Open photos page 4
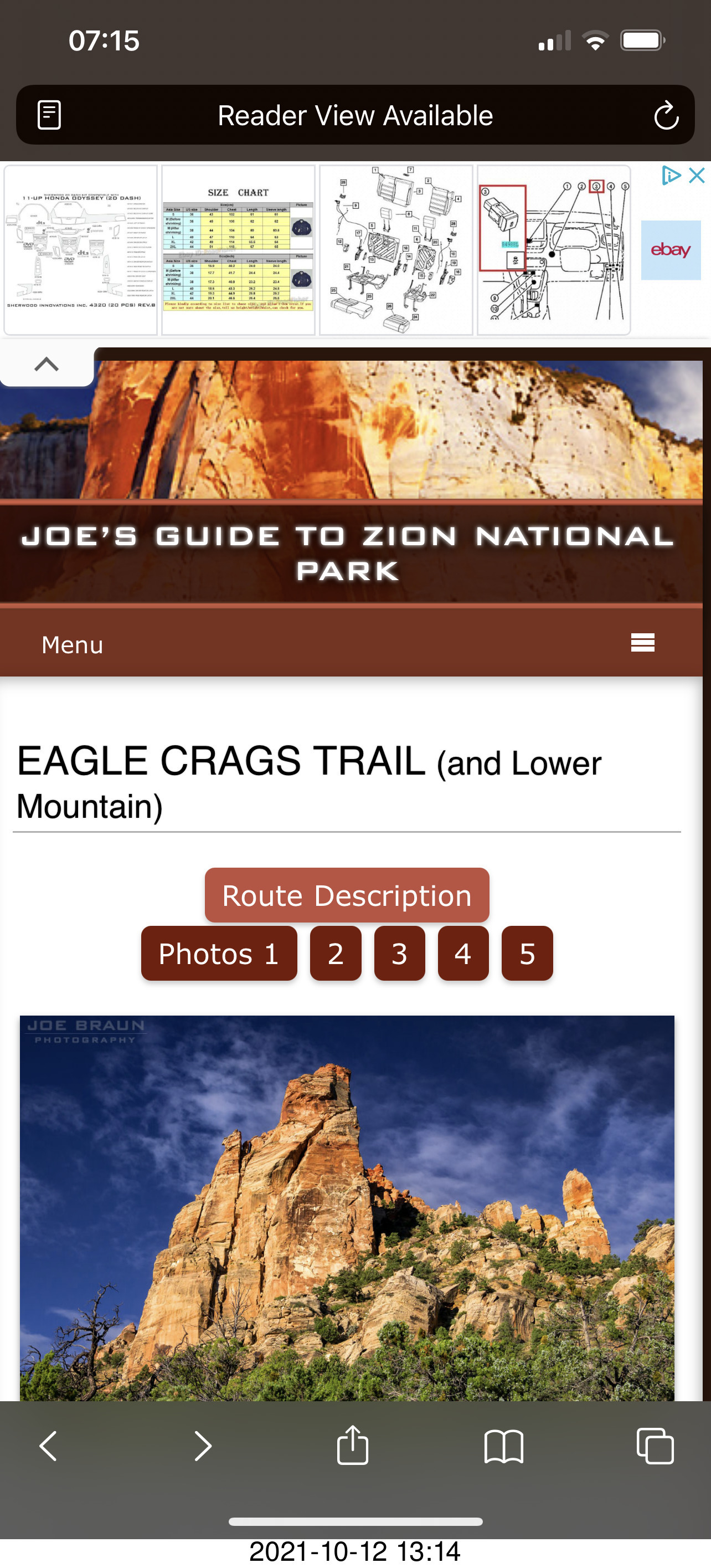The width and height of the screenshot is (711, 1568). point(463,954)
